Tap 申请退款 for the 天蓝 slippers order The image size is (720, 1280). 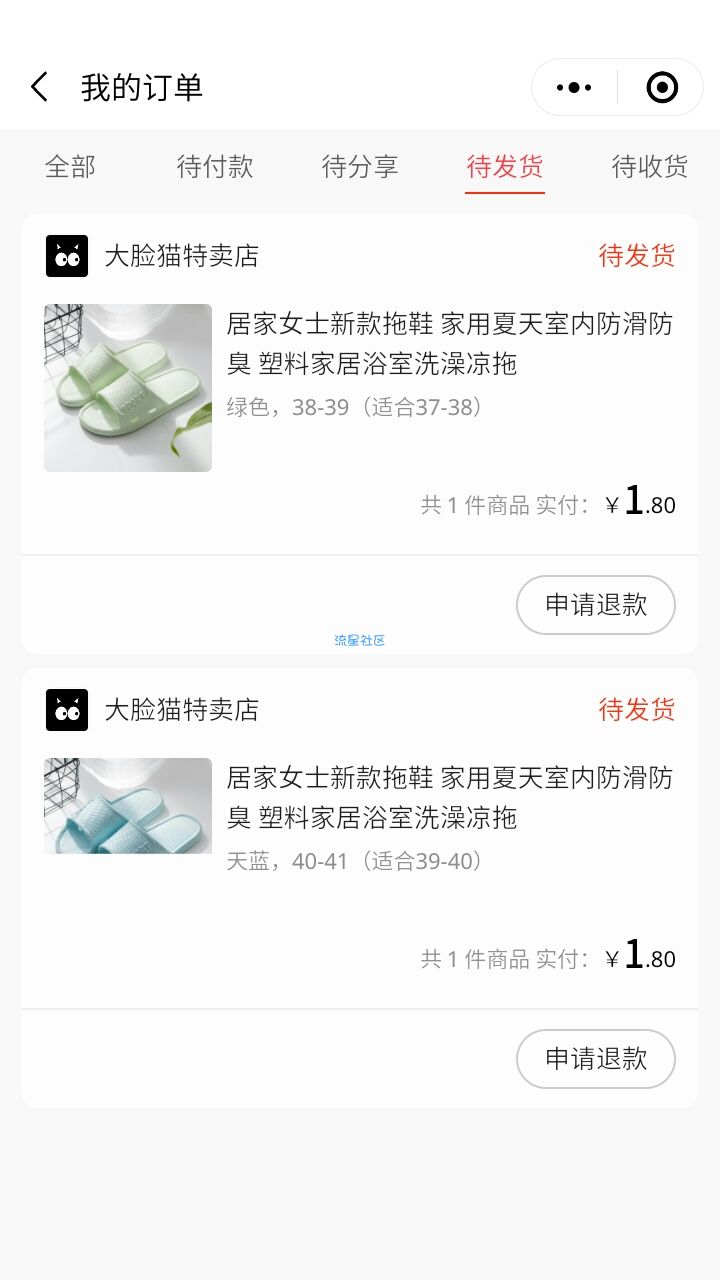click(596, 1059)
